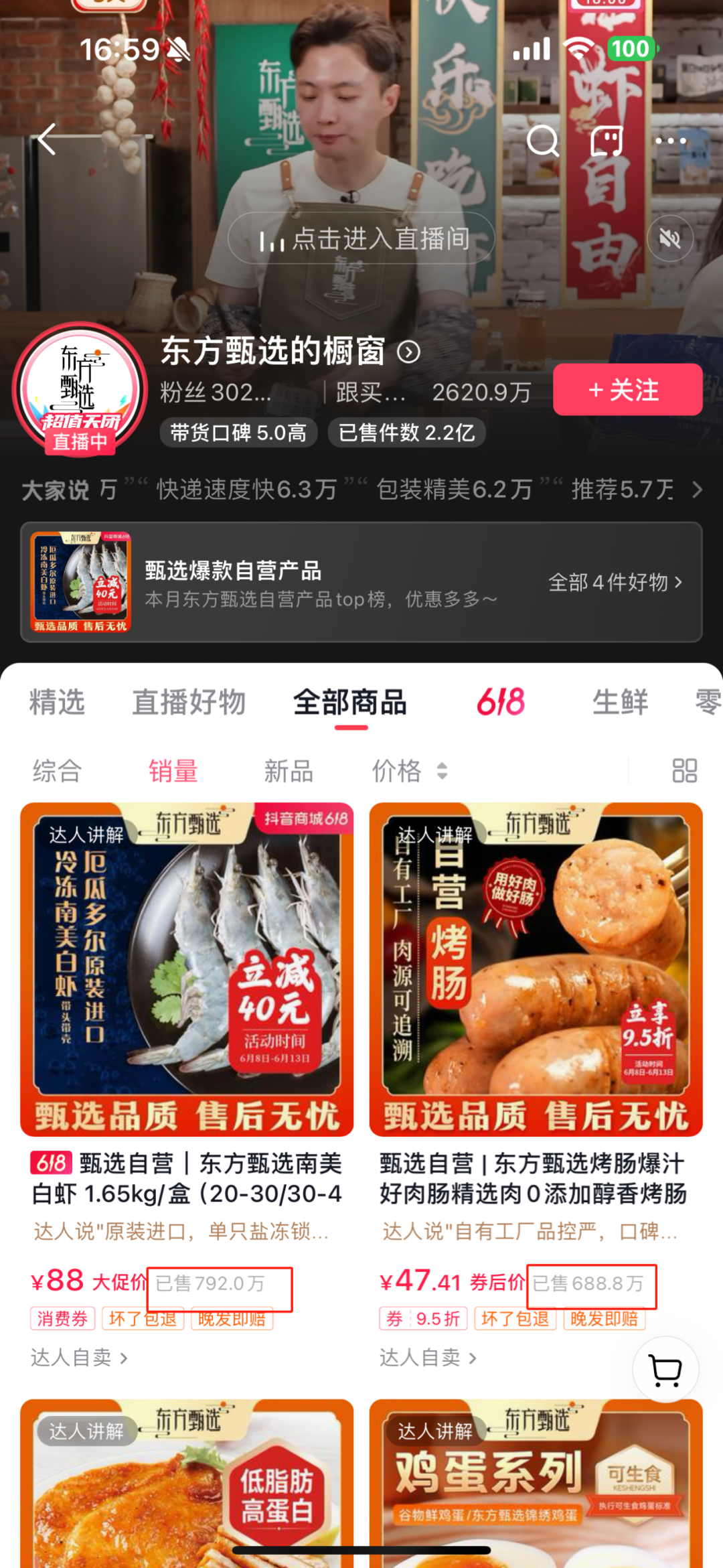Viewport: 723px width, 1568px height.
Task: Go back using the top-left arrow
Action: click(47, 139)
